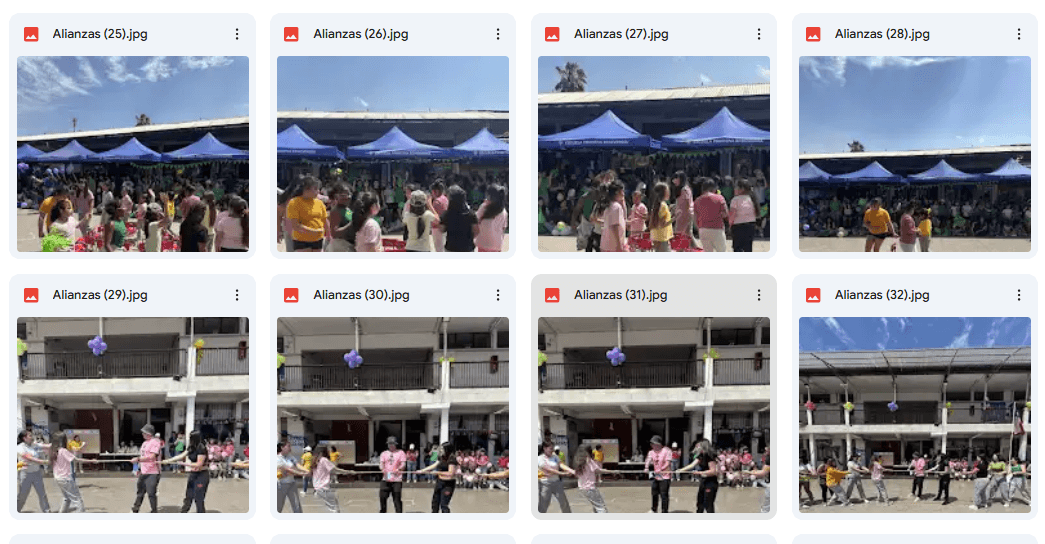Image resolution: width=1045 pixels, height=544 pixels.
Task: Open the file Alianzas (32).jpg
Action: 915,415
